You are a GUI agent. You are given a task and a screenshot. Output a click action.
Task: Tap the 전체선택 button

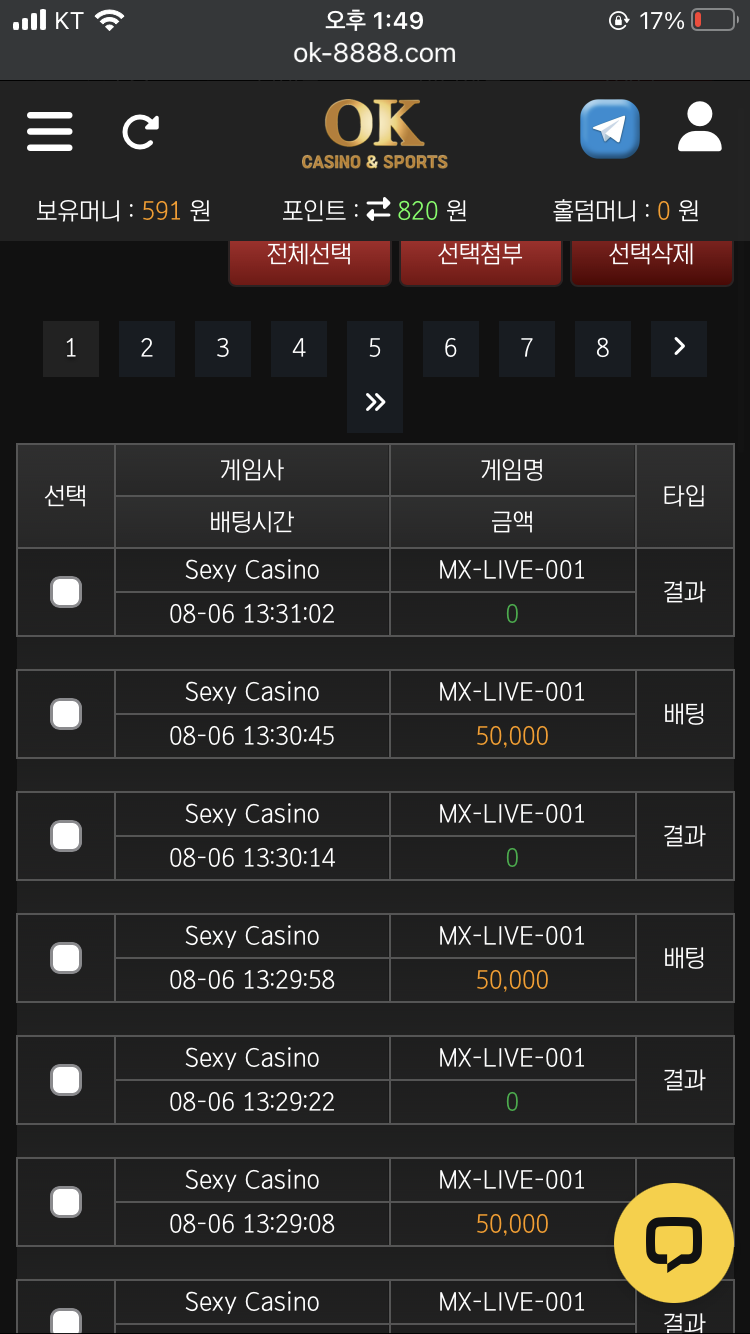(309, 256)
